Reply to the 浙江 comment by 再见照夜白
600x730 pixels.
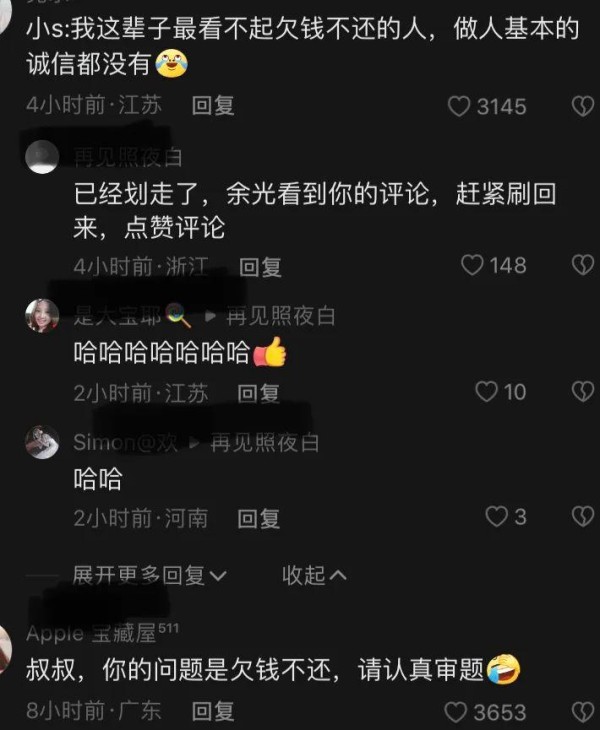point(260,266)
